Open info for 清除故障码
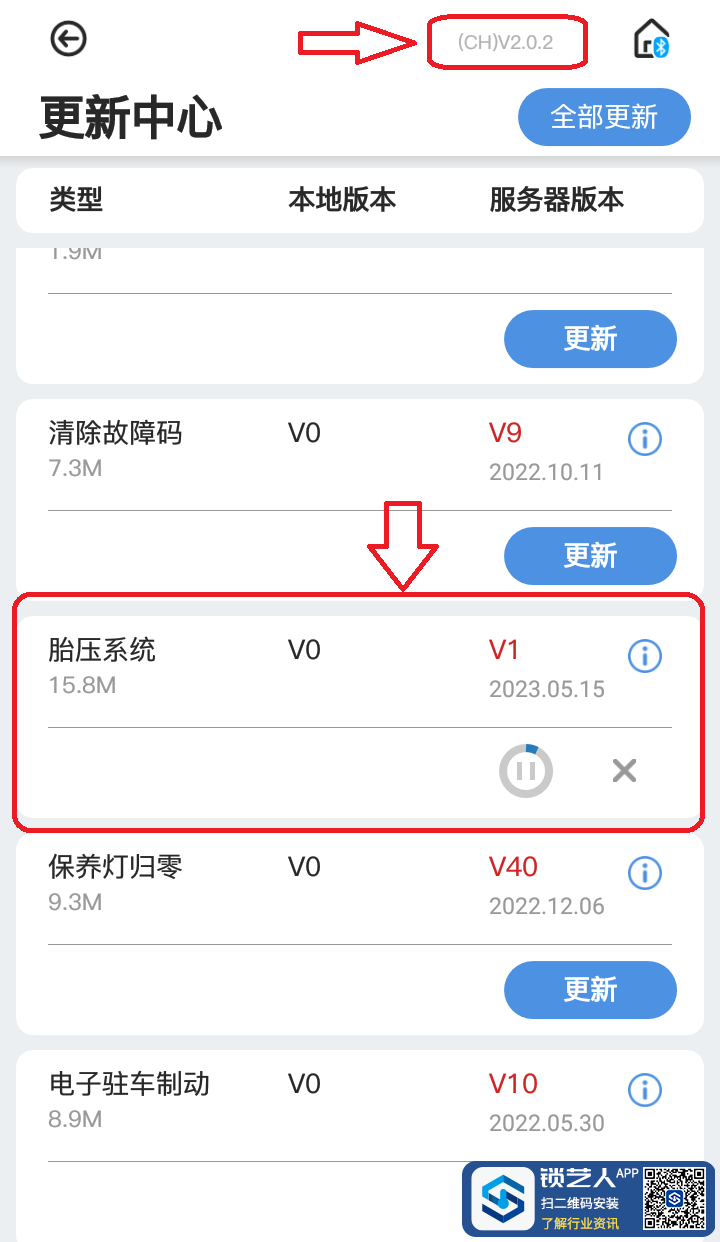720x1242 pixels. (x=645, y=438)
